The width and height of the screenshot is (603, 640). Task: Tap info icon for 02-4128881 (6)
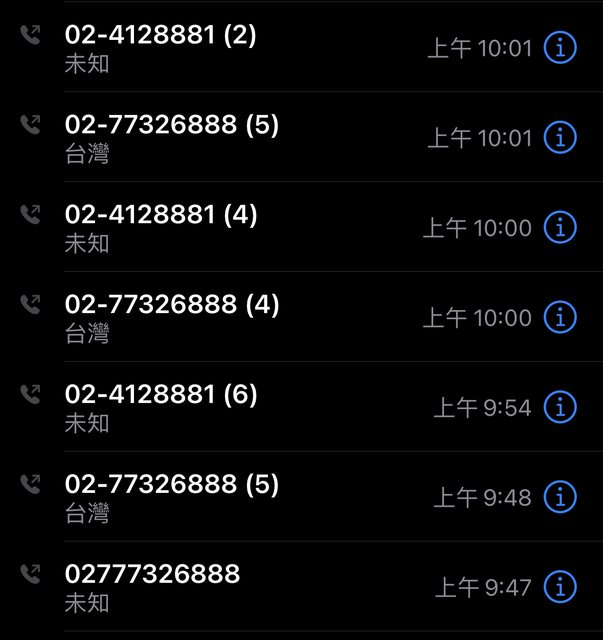[560, 407]
